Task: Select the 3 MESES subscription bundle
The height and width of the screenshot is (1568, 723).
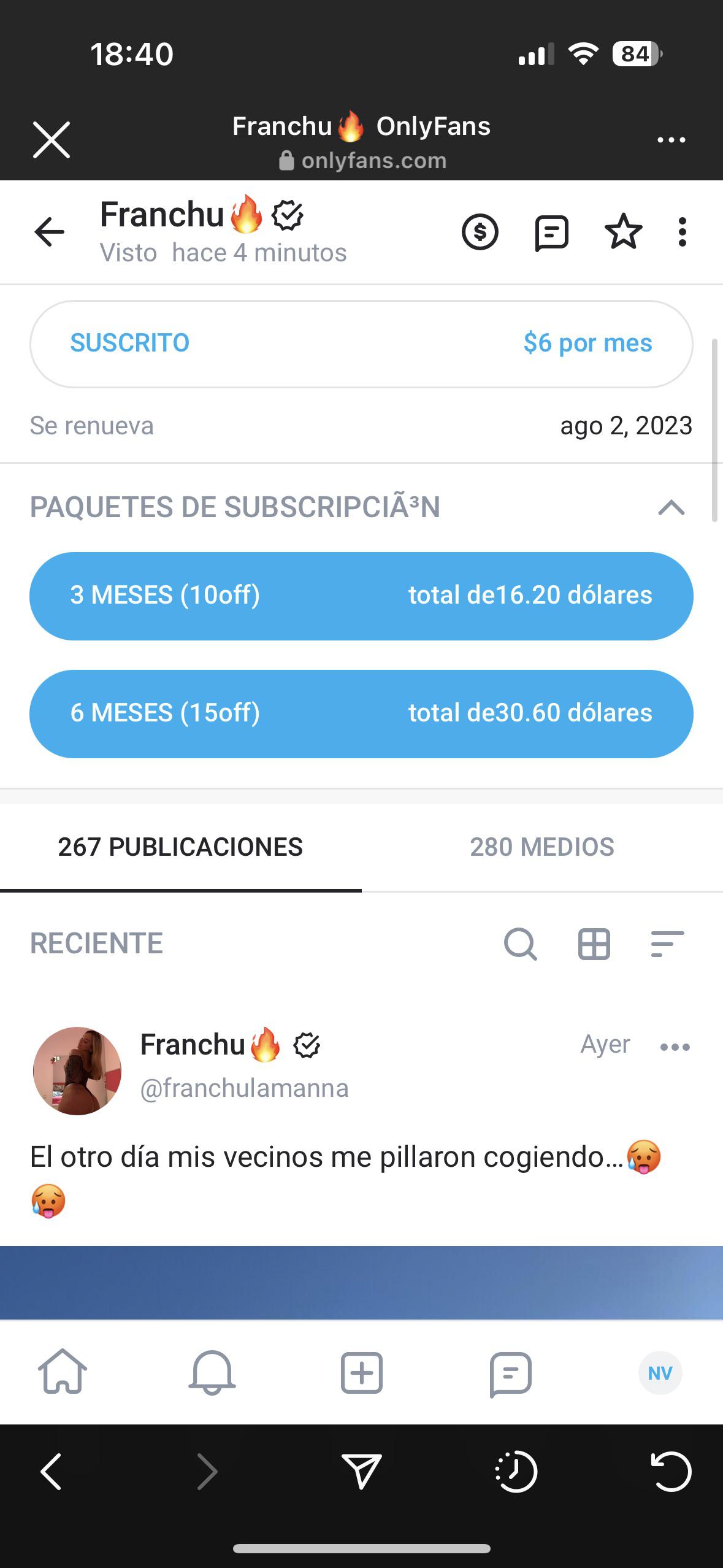Action: (x=361, y=594)
